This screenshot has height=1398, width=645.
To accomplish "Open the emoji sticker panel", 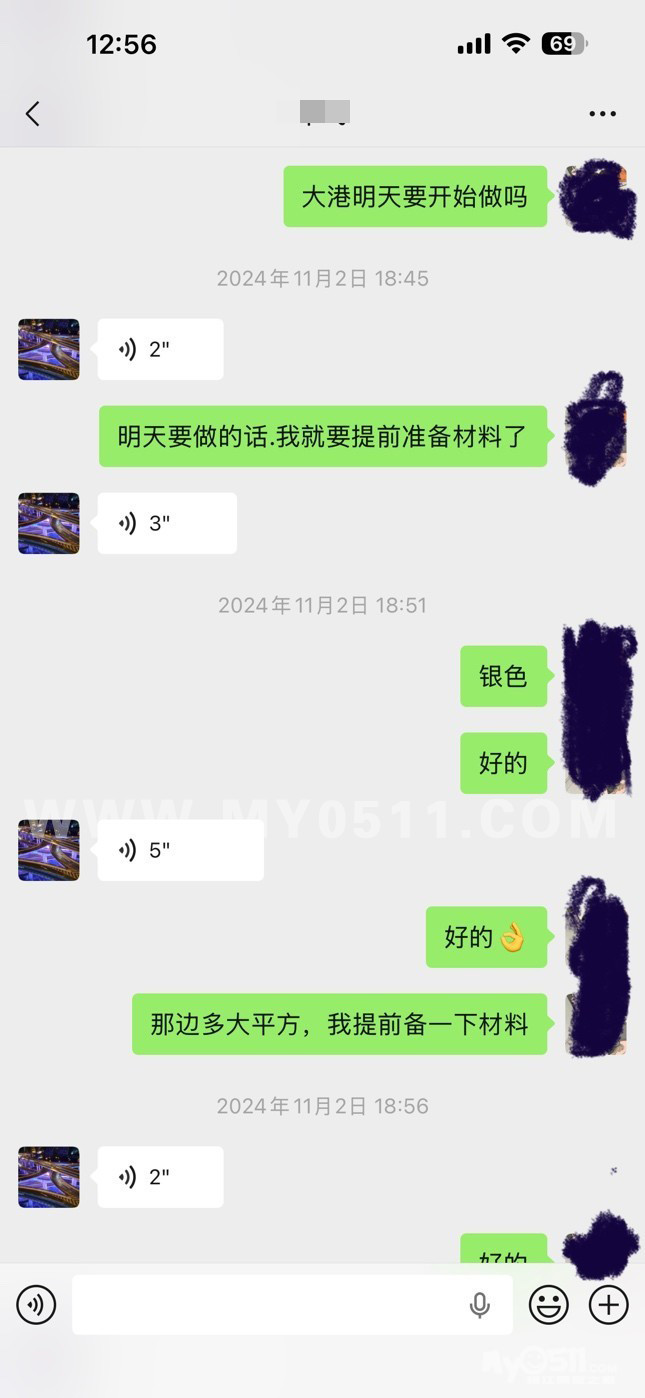I will pos(549,1305).
